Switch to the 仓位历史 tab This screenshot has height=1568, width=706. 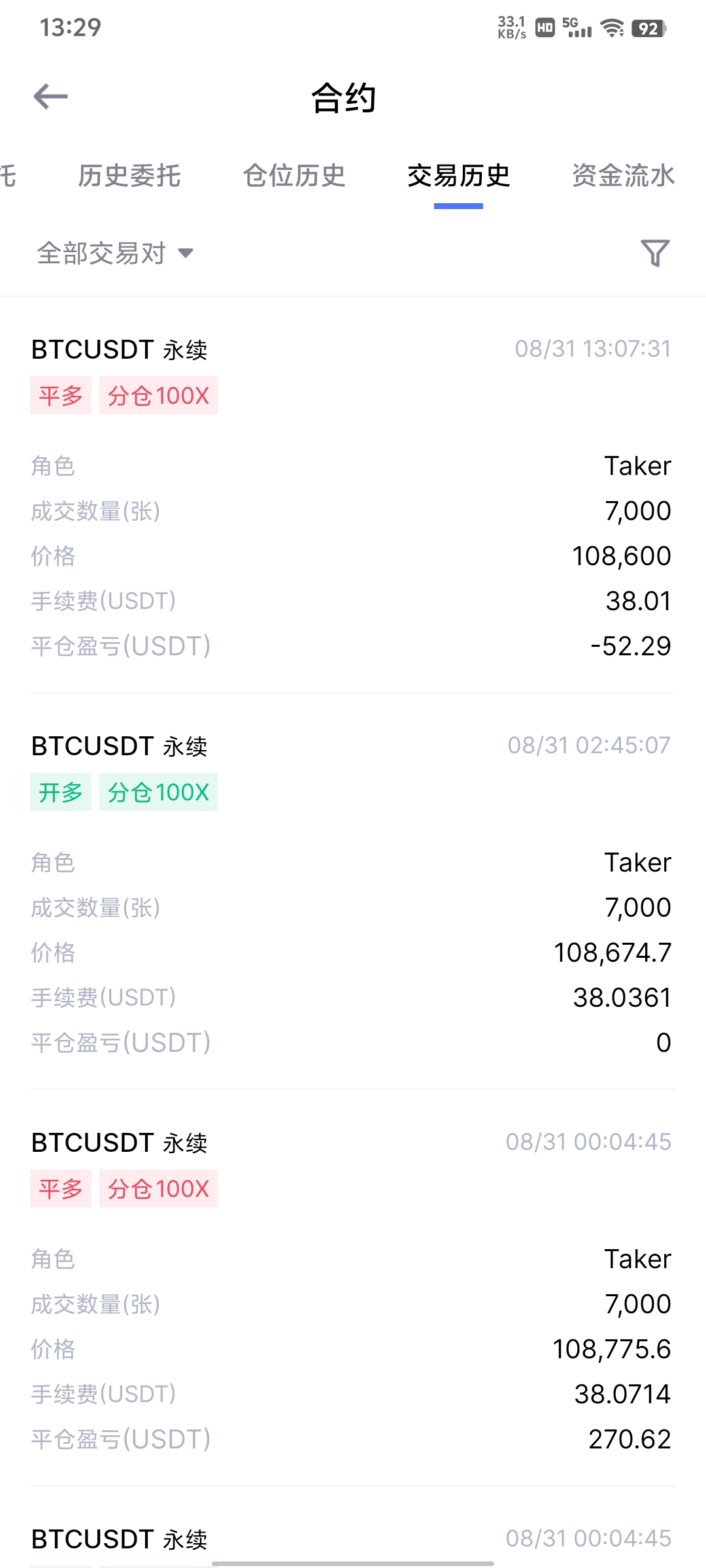(x=294, y=176)
